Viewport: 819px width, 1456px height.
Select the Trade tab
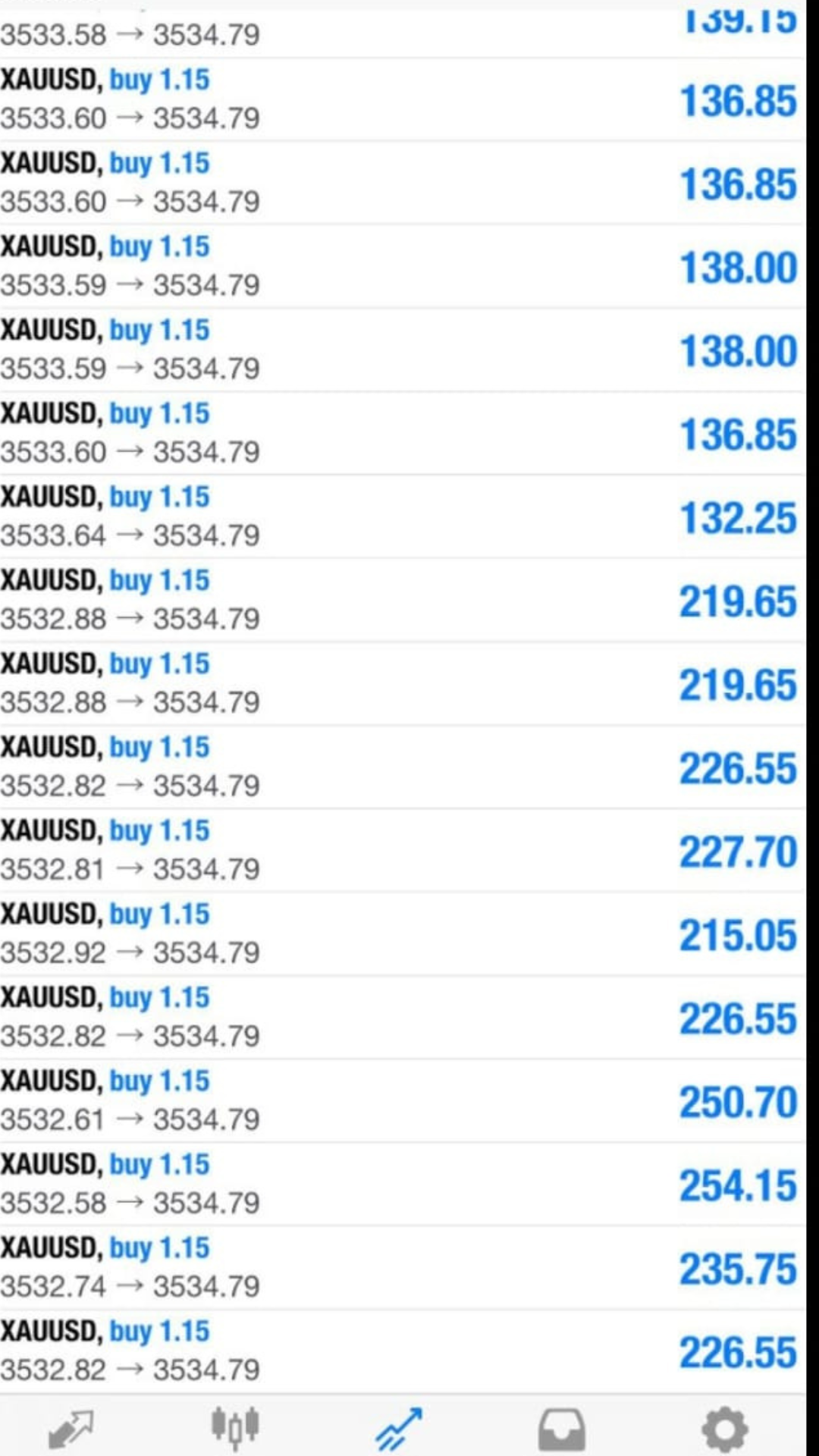(399, 1429)
